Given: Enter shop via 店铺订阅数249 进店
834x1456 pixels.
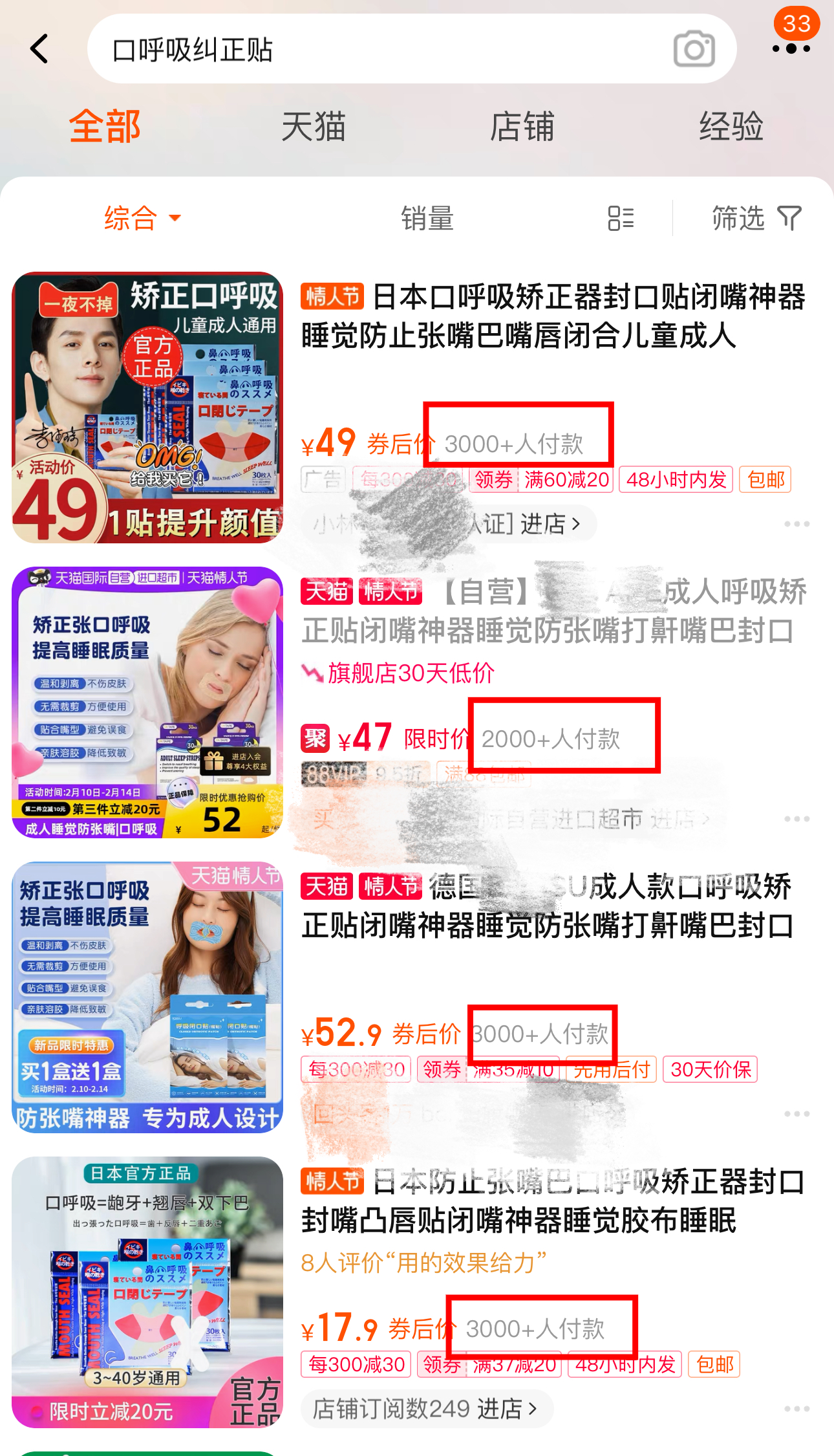Looking at the screenshot, I should [x=425, y=1408].
